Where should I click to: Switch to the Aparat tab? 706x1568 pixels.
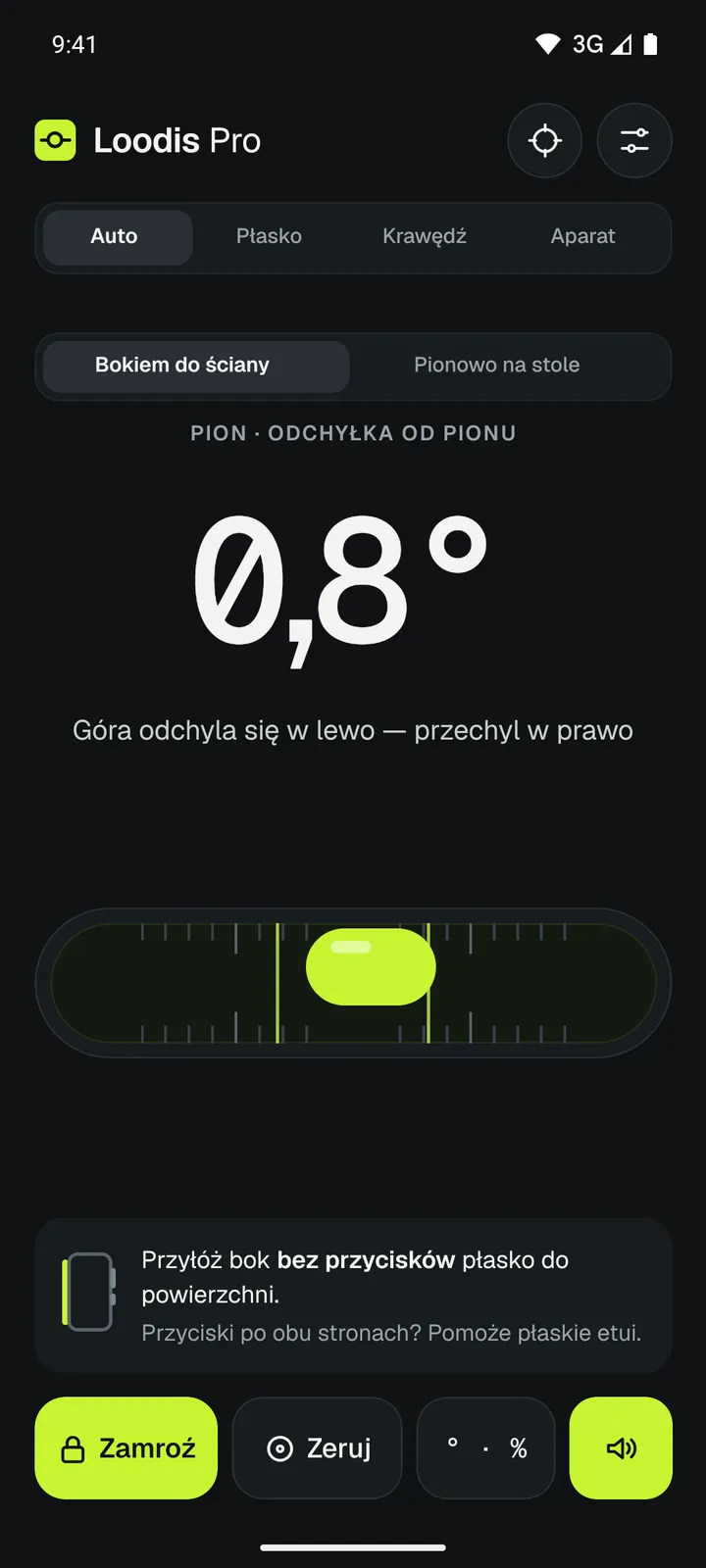[x=582, y=236]
